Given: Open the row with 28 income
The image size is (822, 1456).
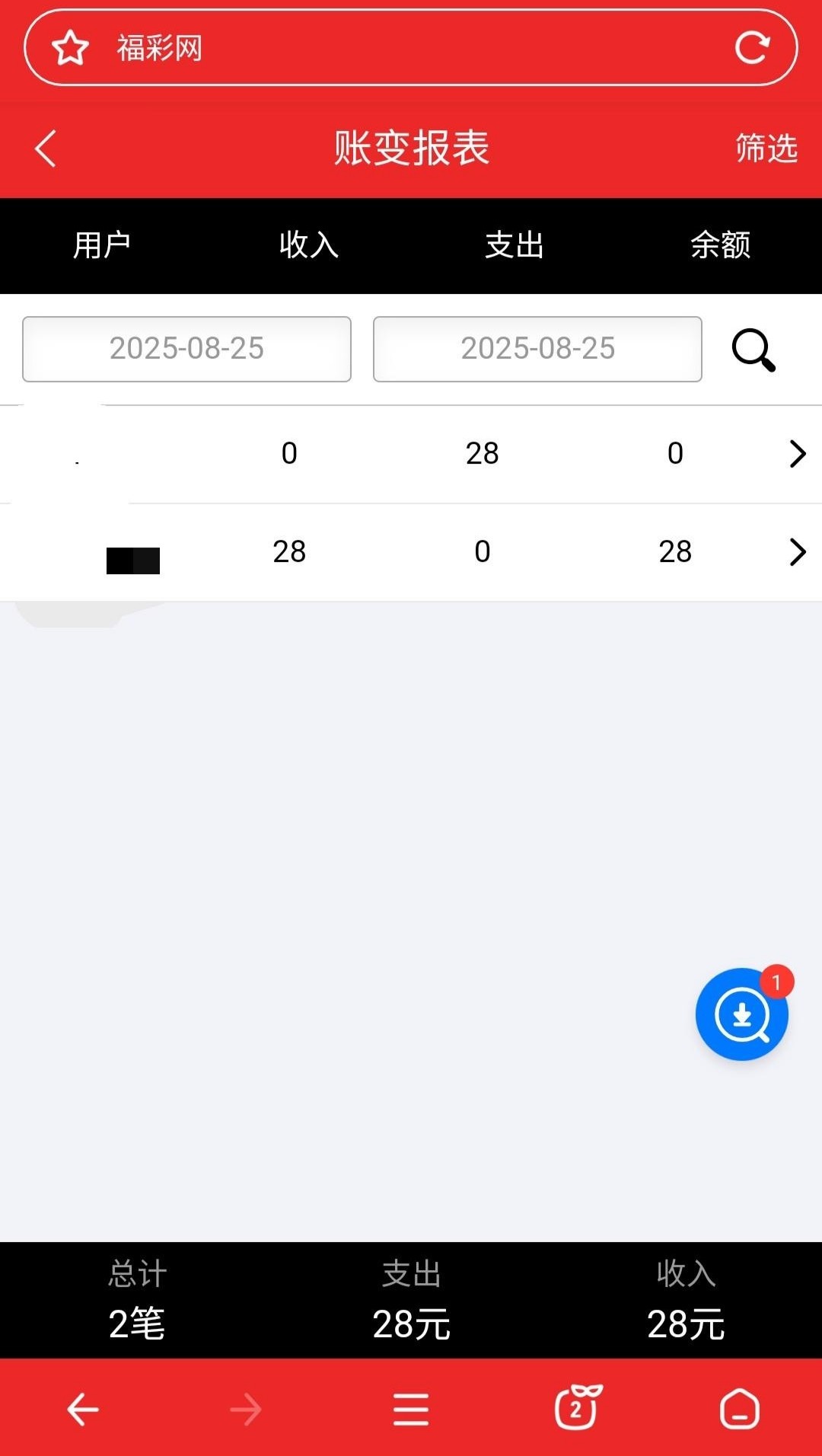Looking at the screenshot, I should (x=796, y=552).
